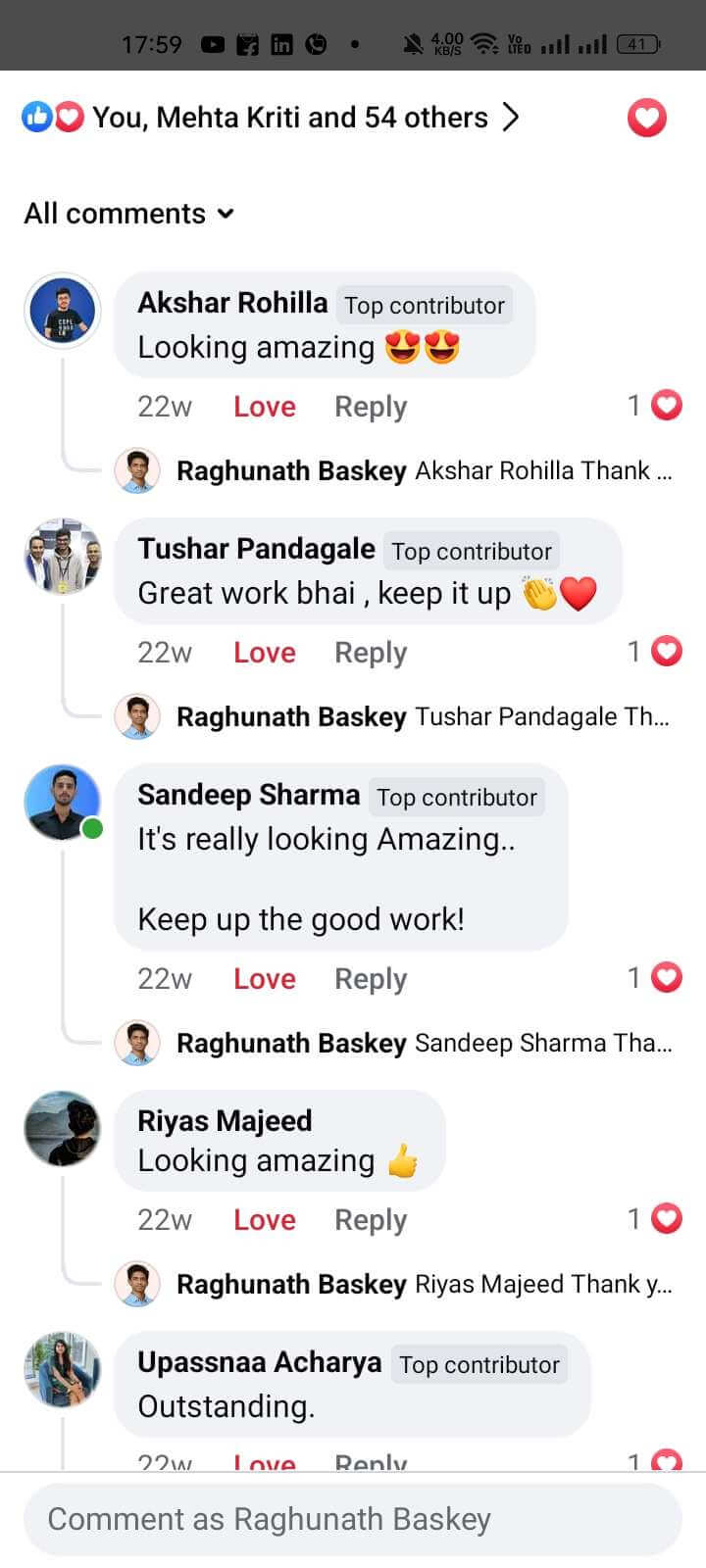
Task: Reply to Tushar Pandagale's comment
Action: [370, 653]
